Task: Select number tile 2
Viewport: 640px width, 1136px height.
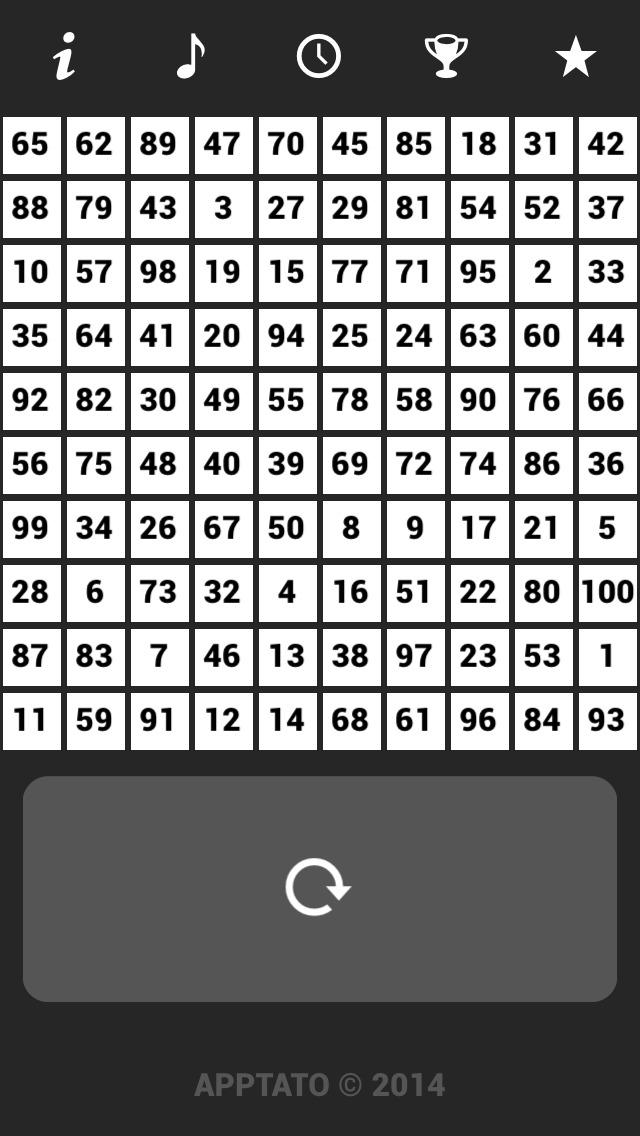Action: point(543,272)
